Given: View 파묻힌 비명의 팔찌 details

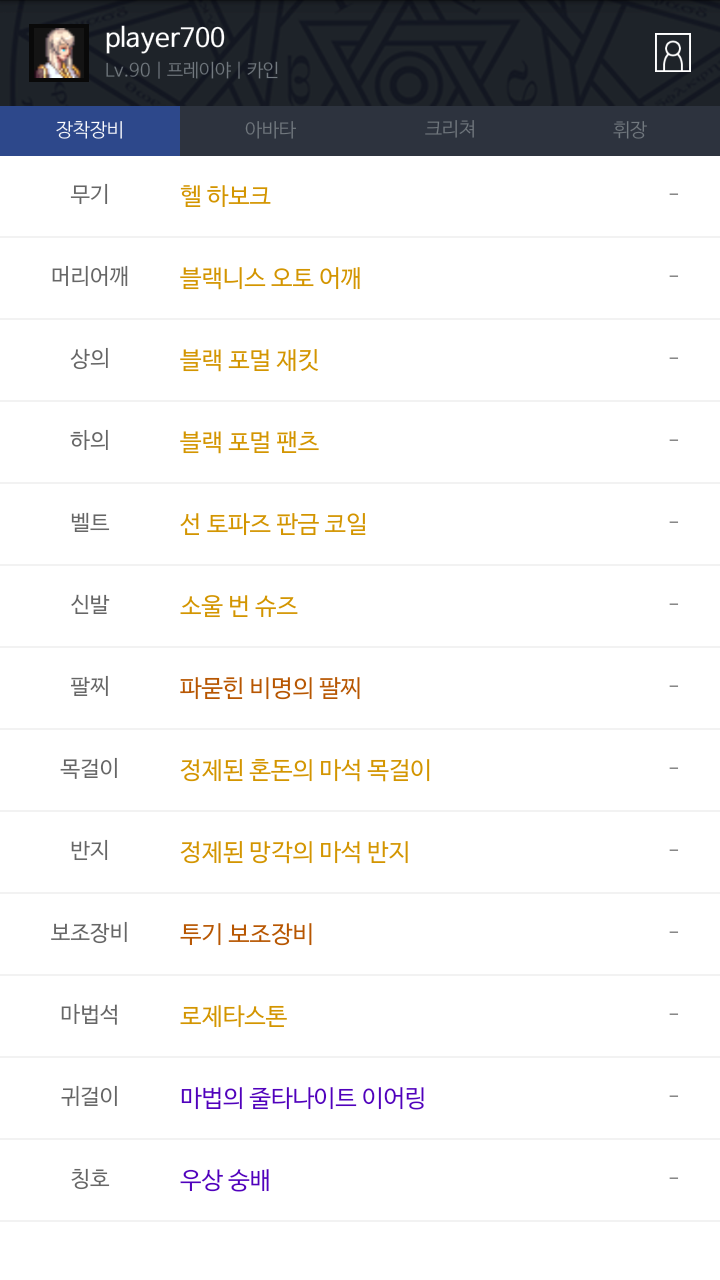Looking at the screenshot, I should coord(270,687).
